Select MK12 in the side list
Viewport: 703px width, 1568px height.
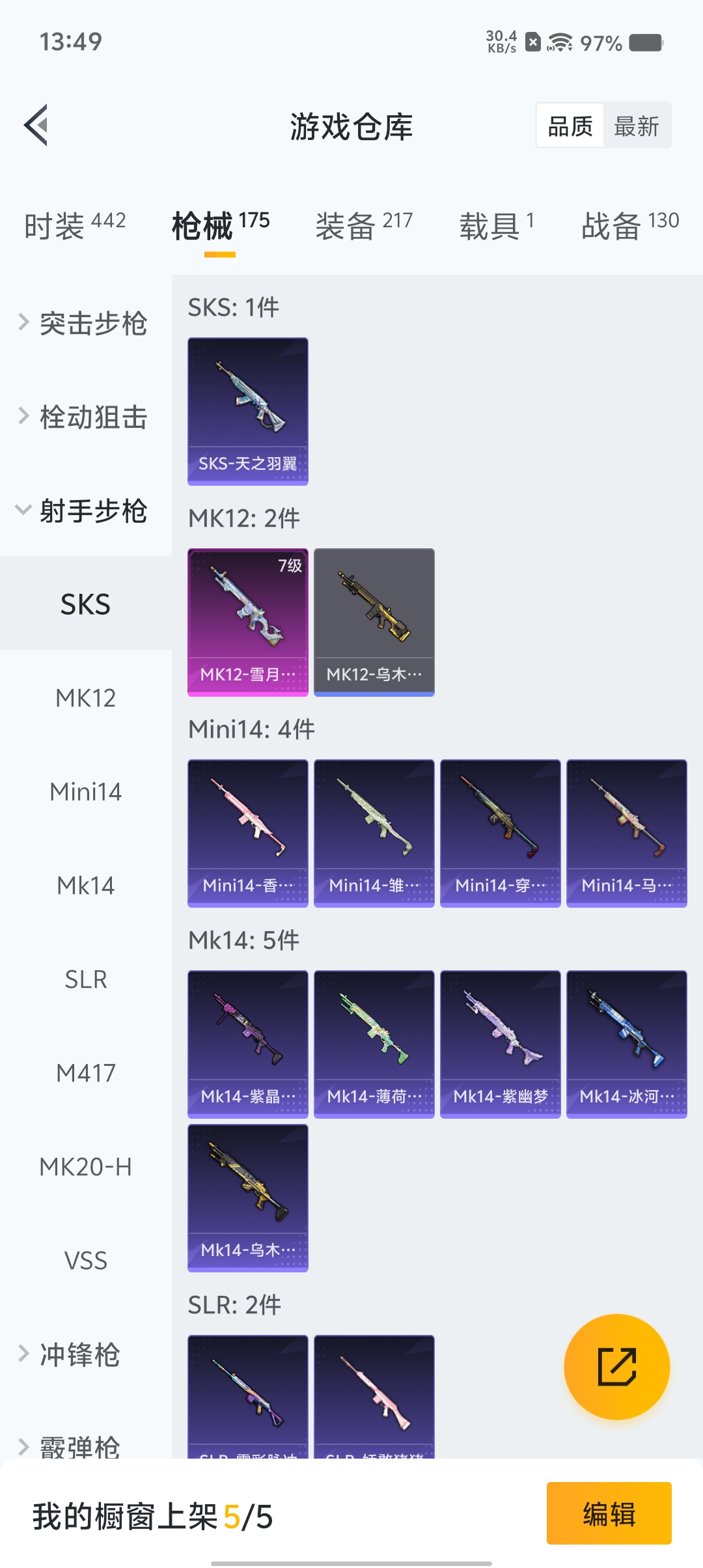tap(85, 698)
